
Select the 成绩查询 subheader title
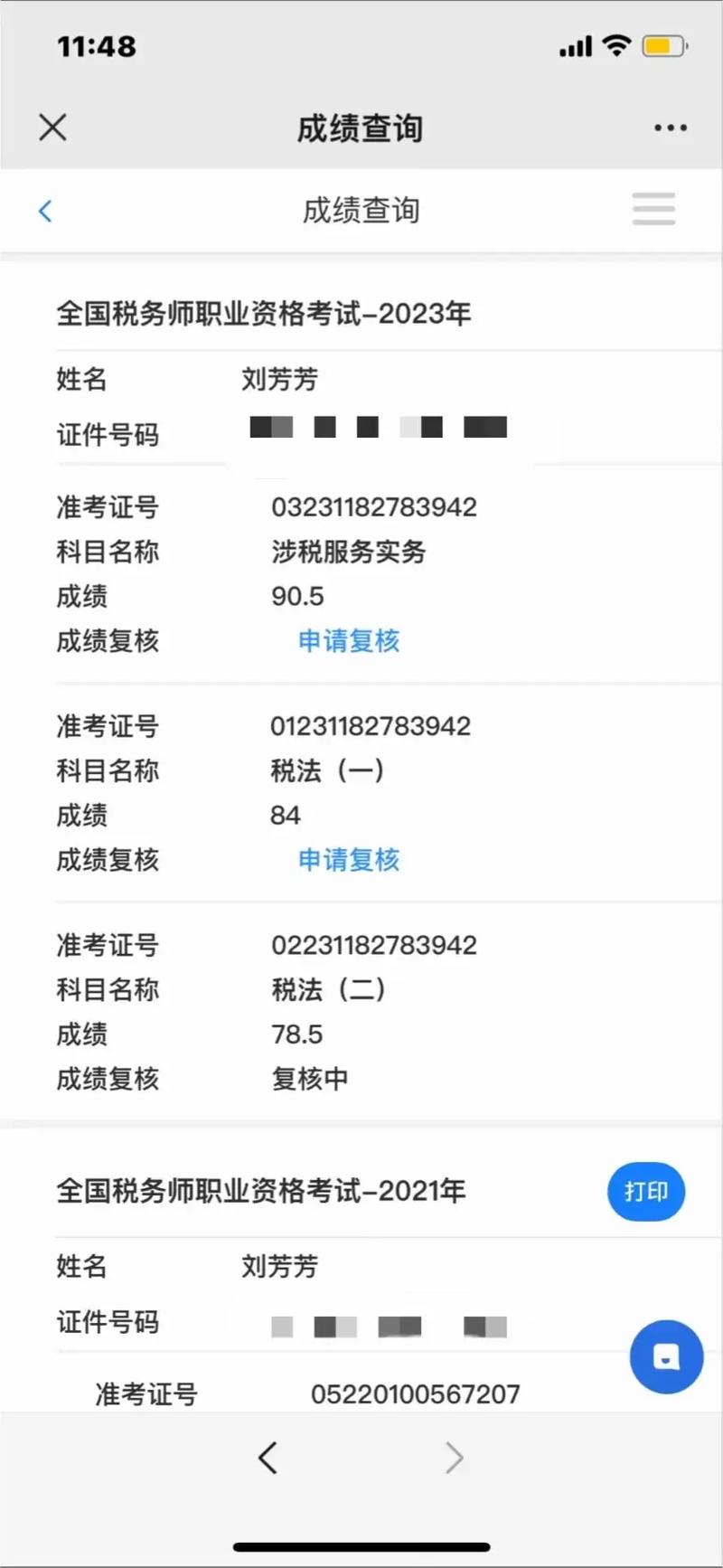point(361,210)
